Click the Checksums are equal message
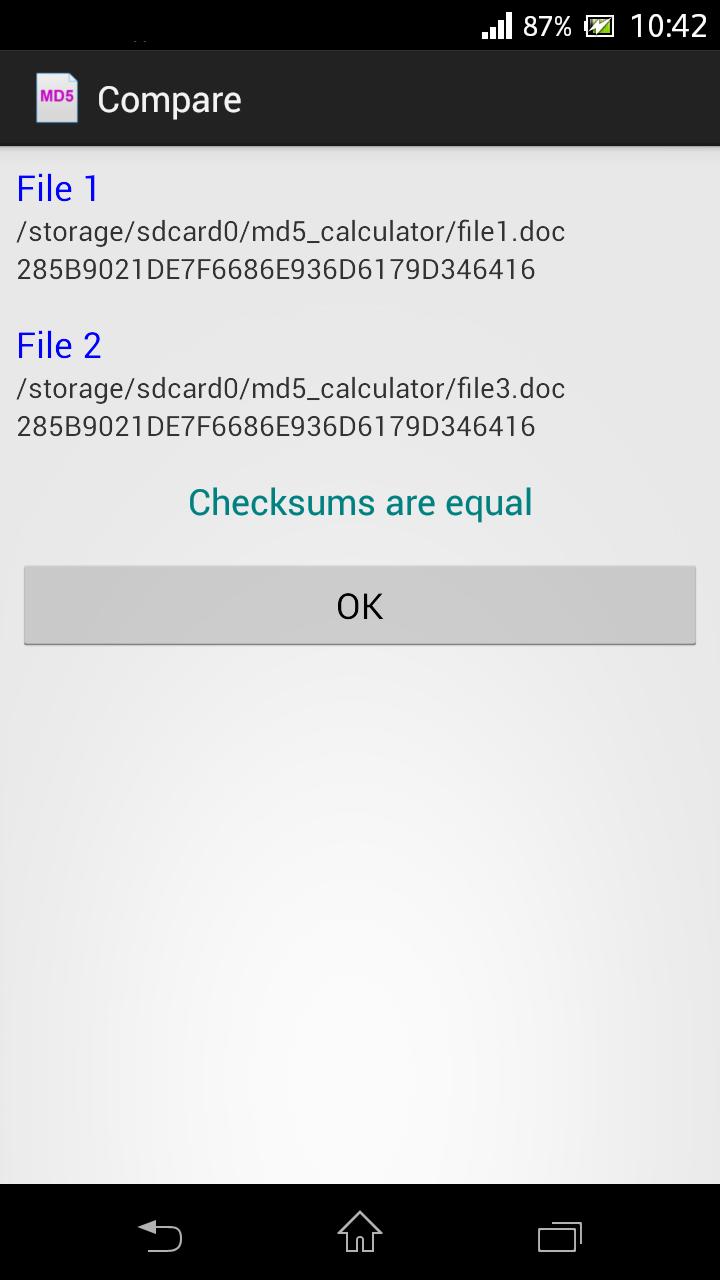The width and height of the screenshot is (720, 1280). tap(360, 501)
